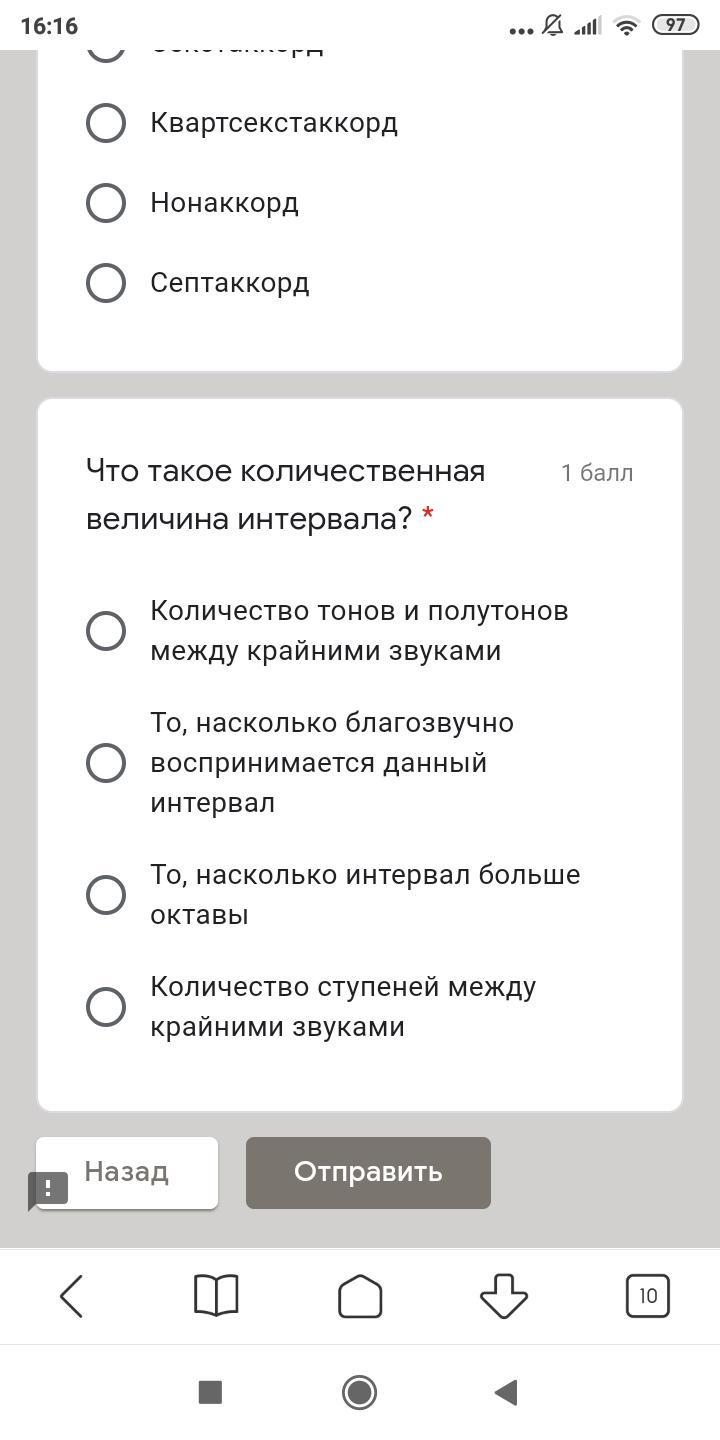This screenshot has width=720, height=1440.
Task: Open the tab switcher showing 10
Action: [648, 1296]
